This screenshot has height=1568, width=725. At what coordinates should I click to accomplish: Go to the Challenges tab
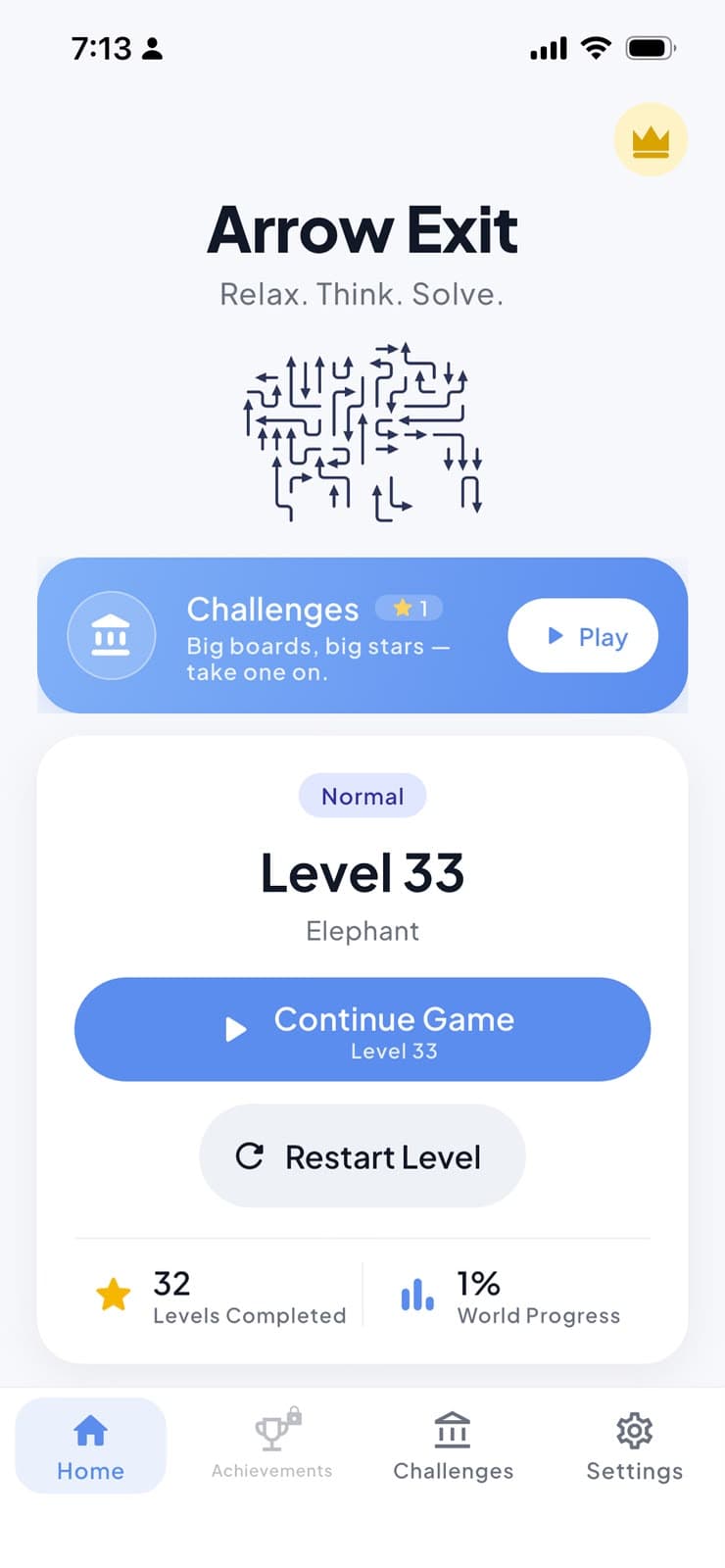453,1445
